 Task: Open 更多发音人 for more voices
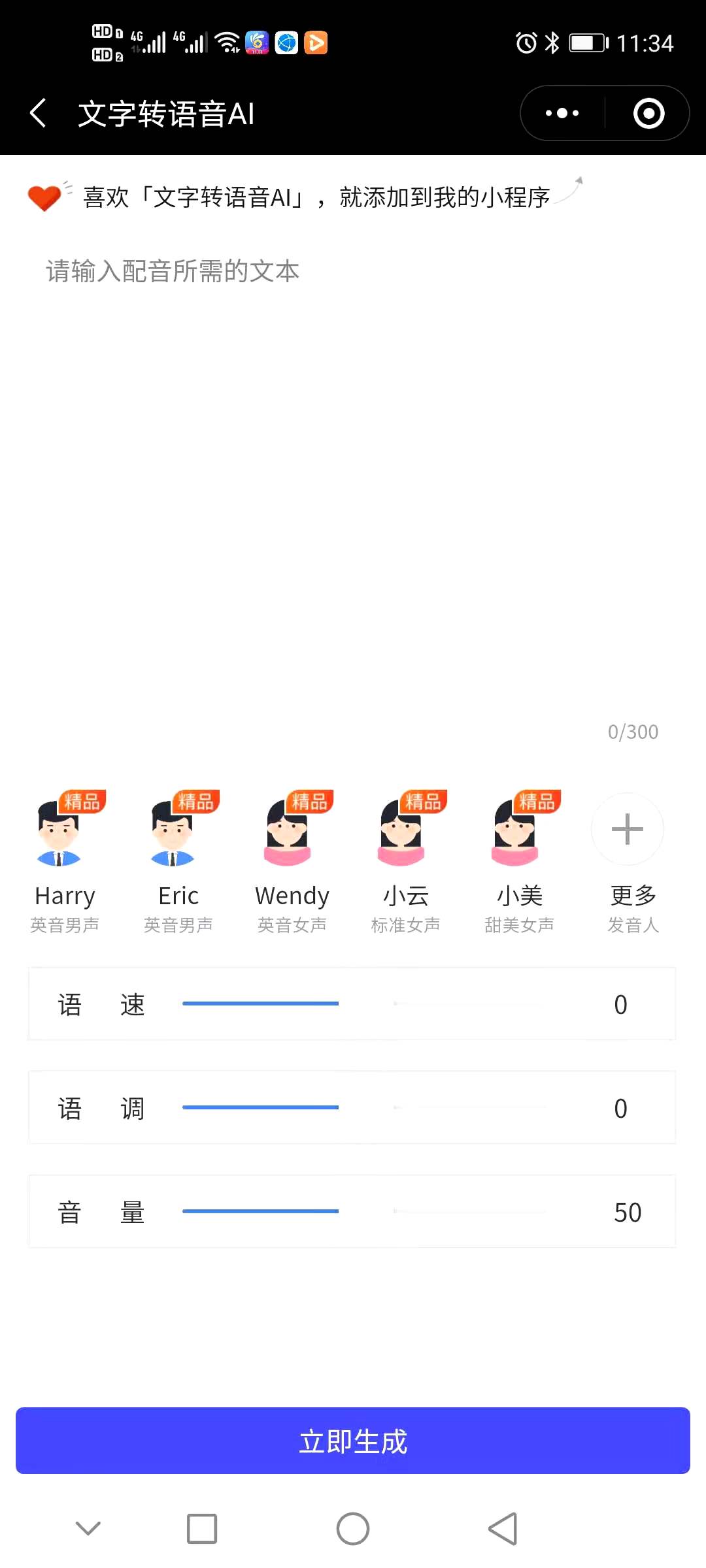[633, 862]
